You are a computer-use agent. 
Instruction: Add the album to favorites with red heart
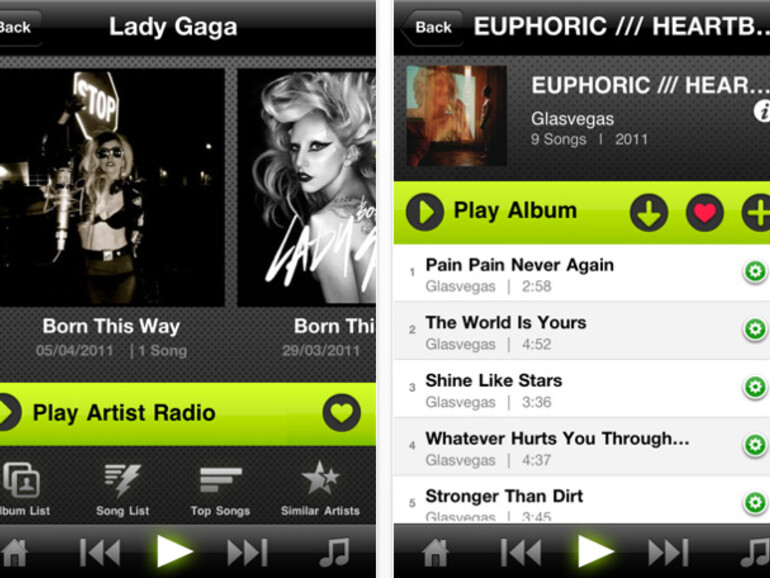click(705, 212)
